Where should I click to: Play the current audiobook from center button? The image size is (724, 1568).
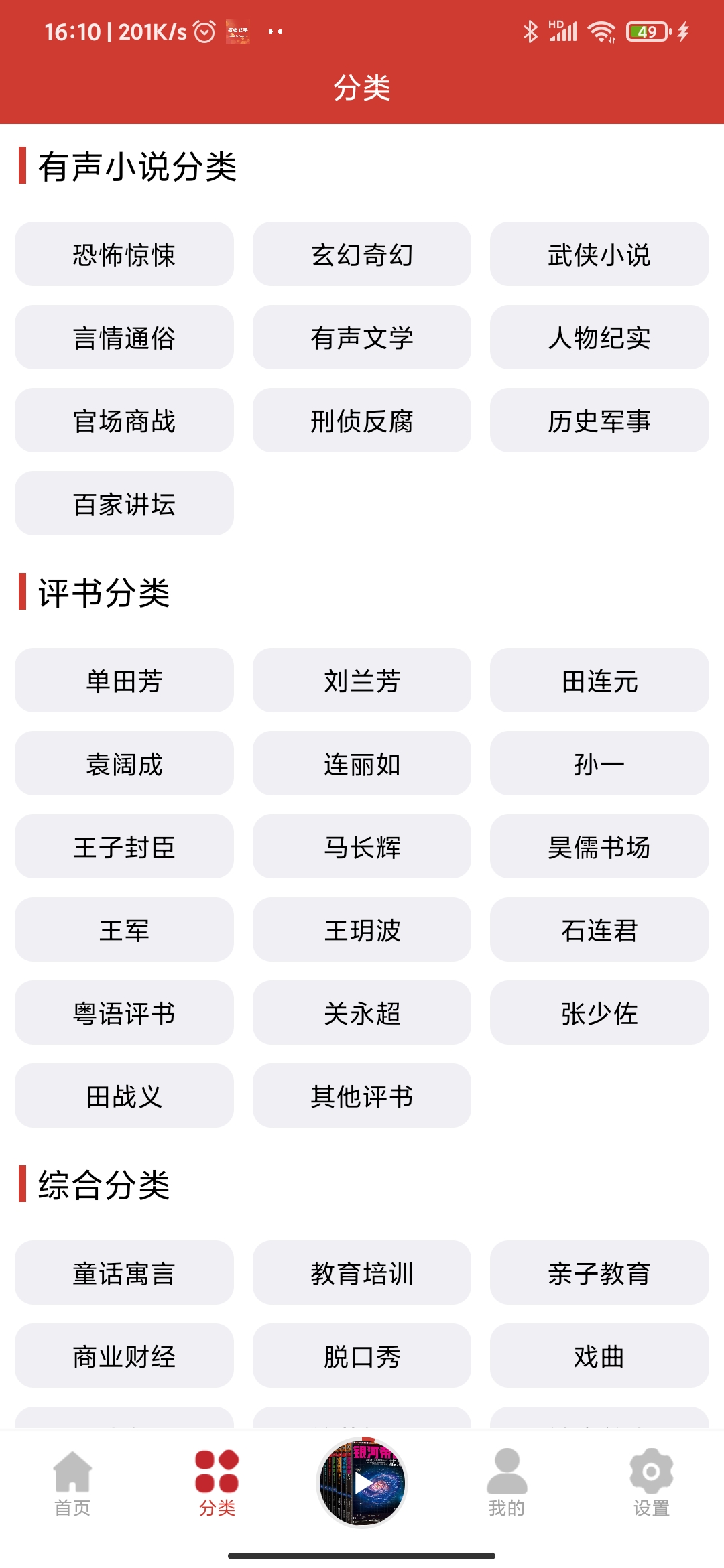pyautogui.click(x=362, y=1482)
